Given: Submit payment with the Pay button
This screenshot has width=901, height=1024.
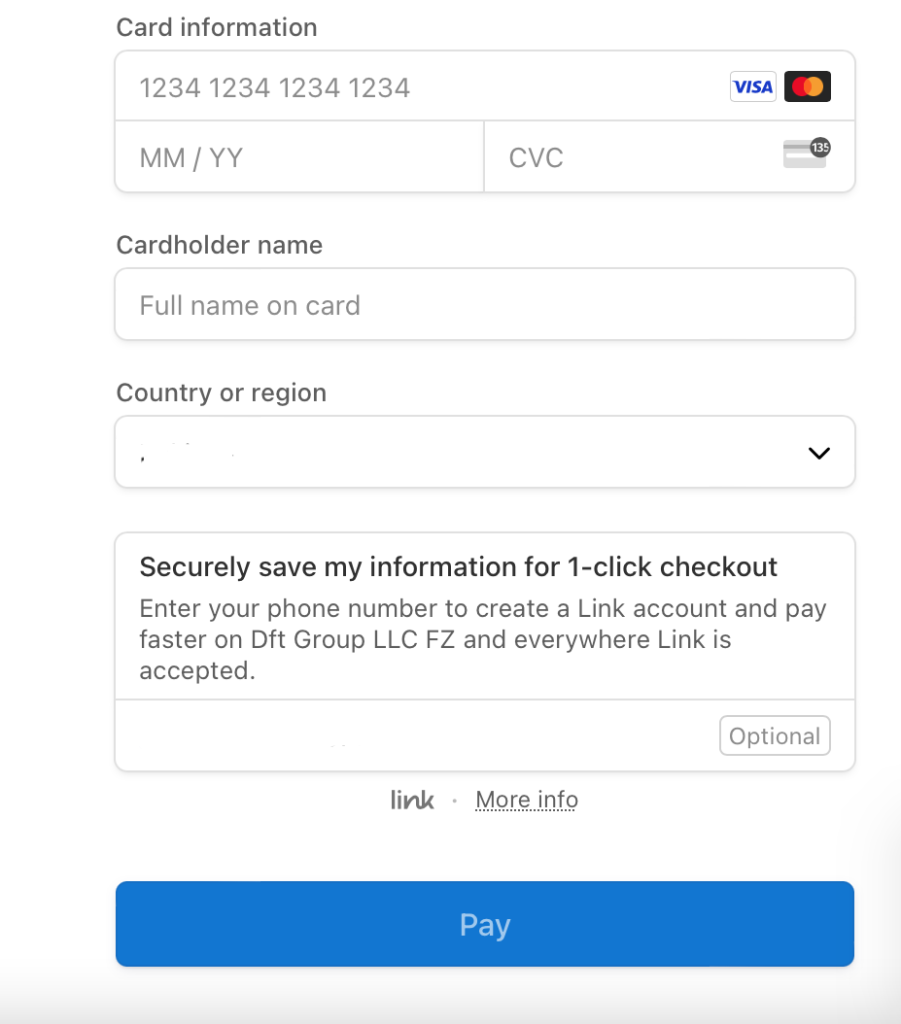Looking at the screenshot, I should tap(484, 924).
